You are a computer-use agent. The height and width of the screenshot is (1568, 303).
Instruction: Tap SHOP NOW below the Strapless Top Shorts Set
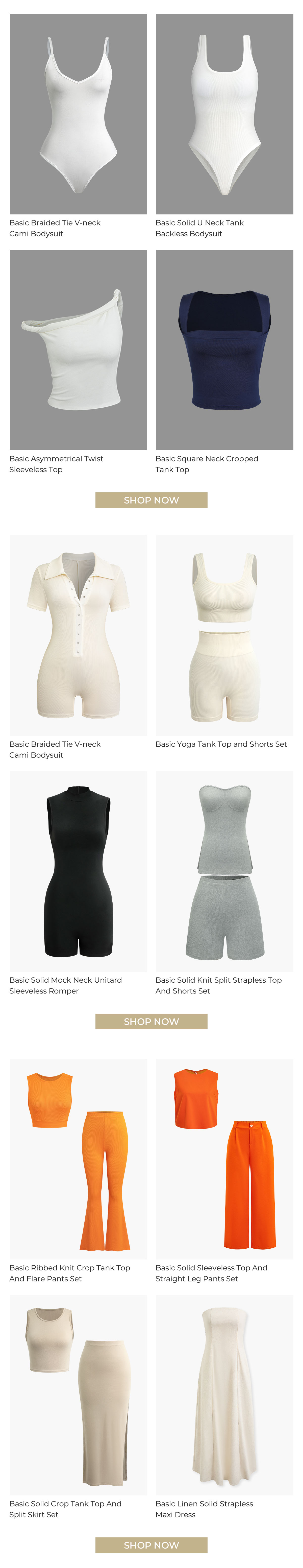coord(151,1021)
